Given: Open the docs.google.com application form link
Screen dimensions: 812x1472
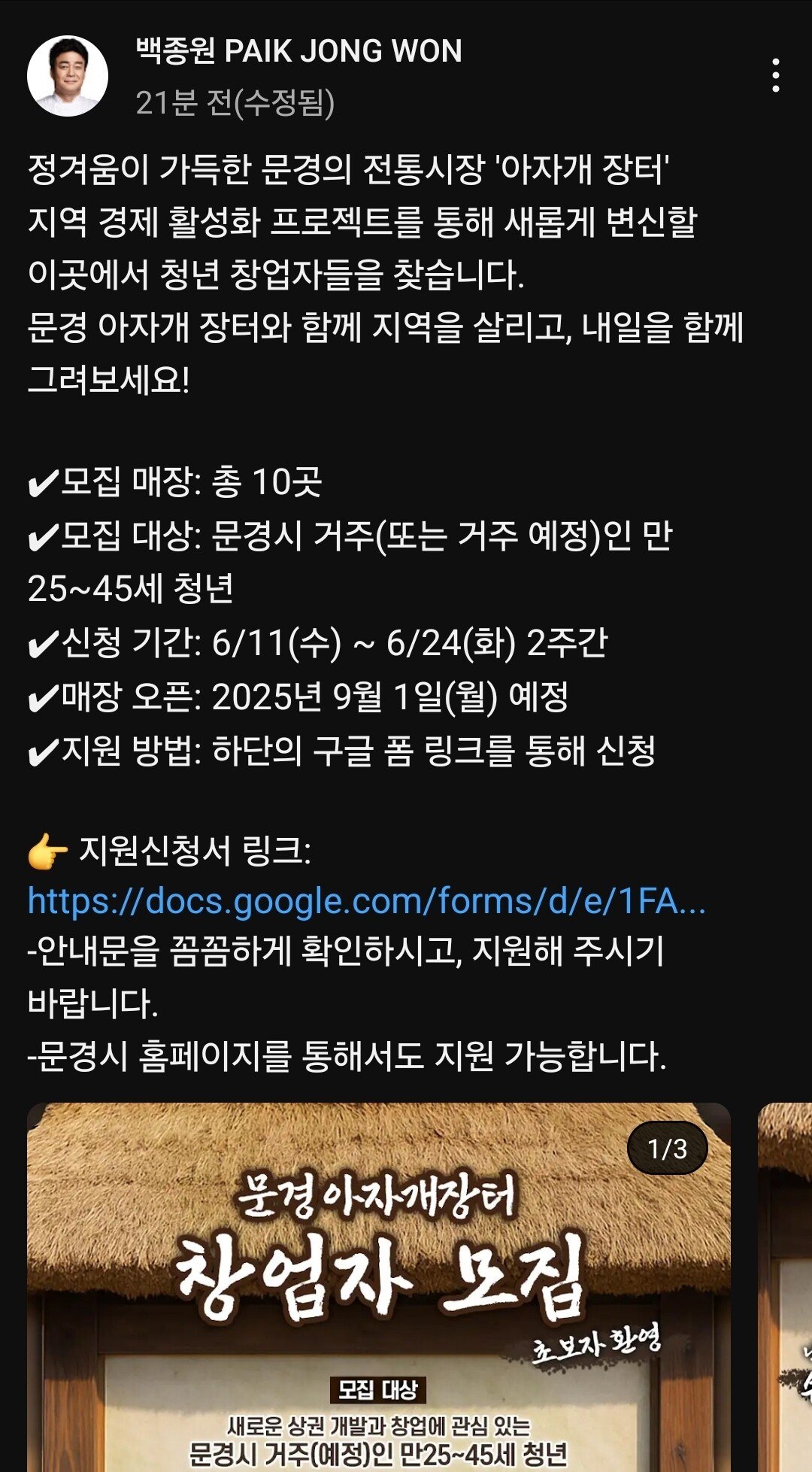Looking at the screenshot, I should tap(366, 900).
